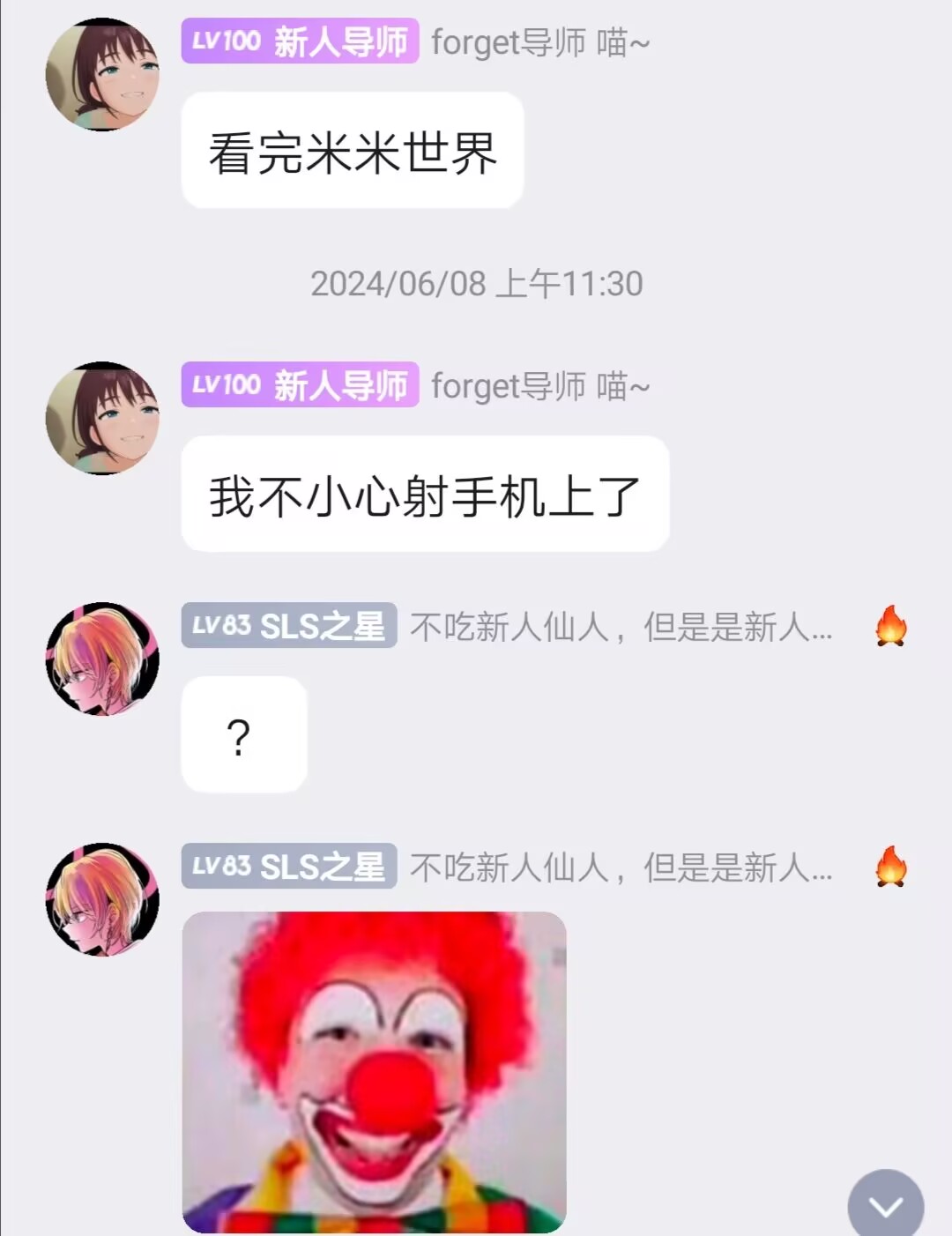Open forget导师's avatar above 我不小心射手机上了
This screenshot has width=952, height=1236.
click(x=102, y=419)
